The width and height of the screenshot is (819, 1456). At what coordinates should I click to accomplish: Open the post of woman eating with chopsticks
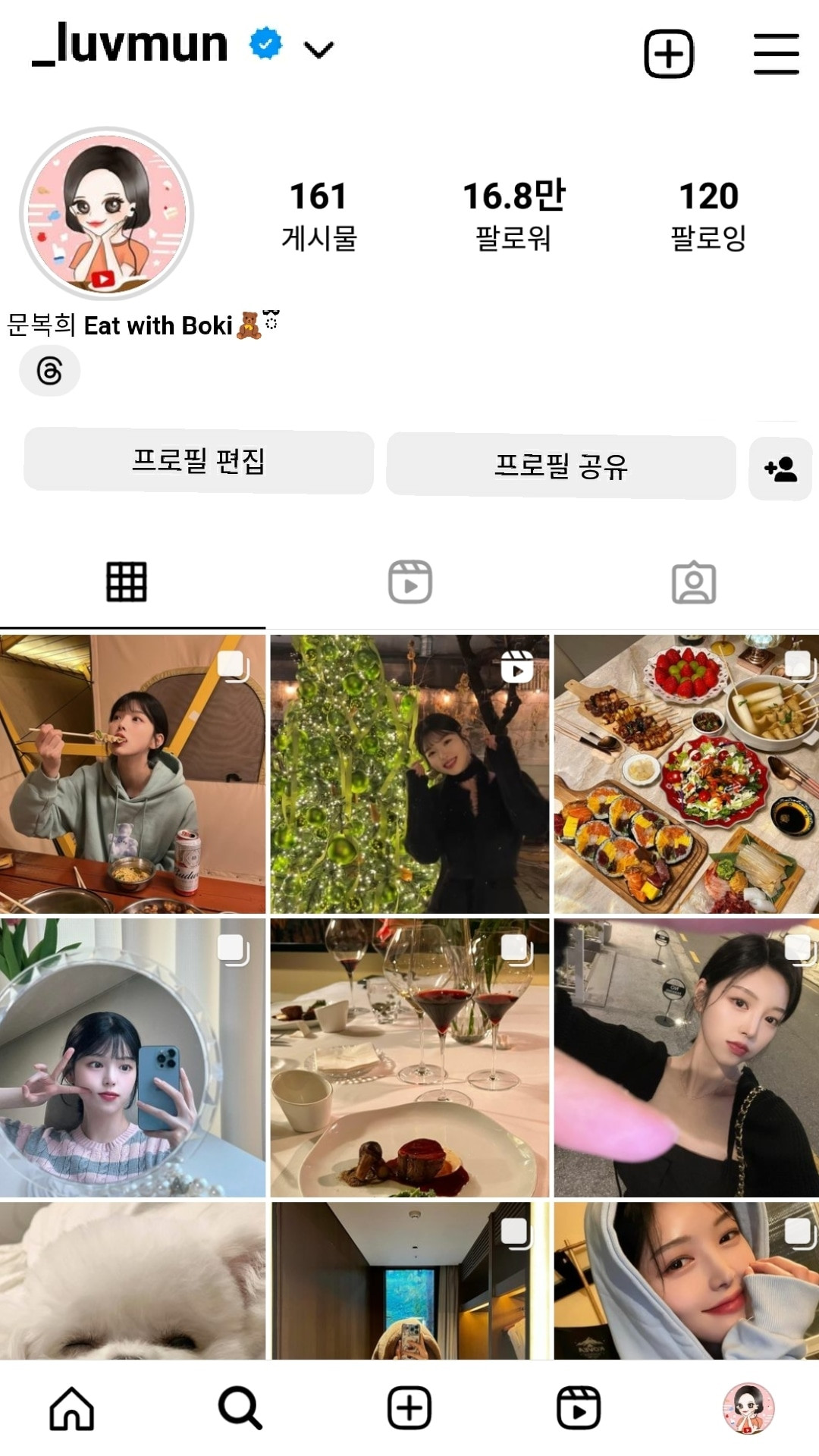(133, 773)
